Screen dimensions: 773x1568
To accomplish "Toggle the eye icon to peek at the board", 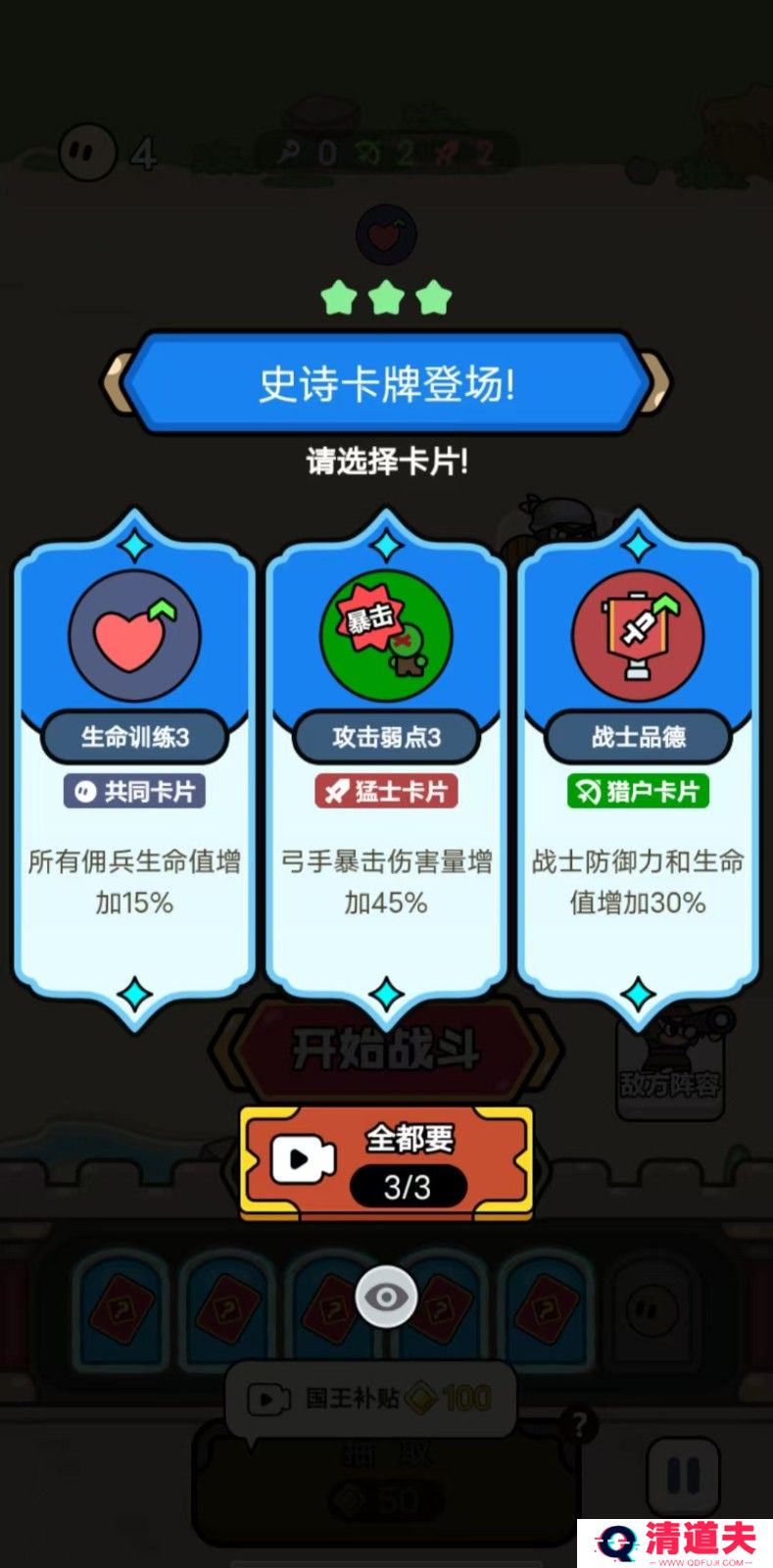I will click(387, 1297).
